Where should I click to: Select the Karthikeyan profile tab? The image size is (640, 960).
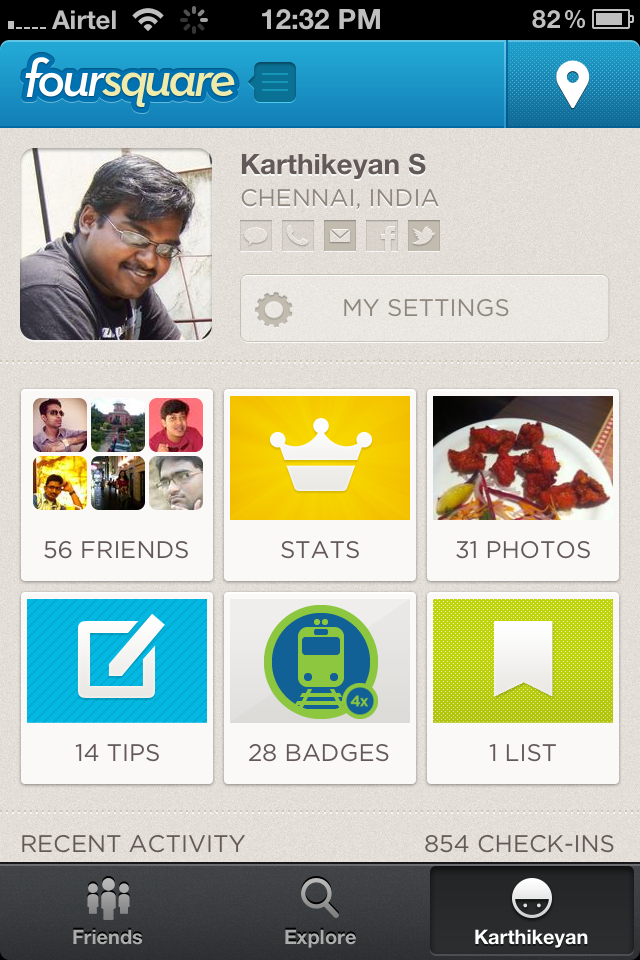pos(531,912)
